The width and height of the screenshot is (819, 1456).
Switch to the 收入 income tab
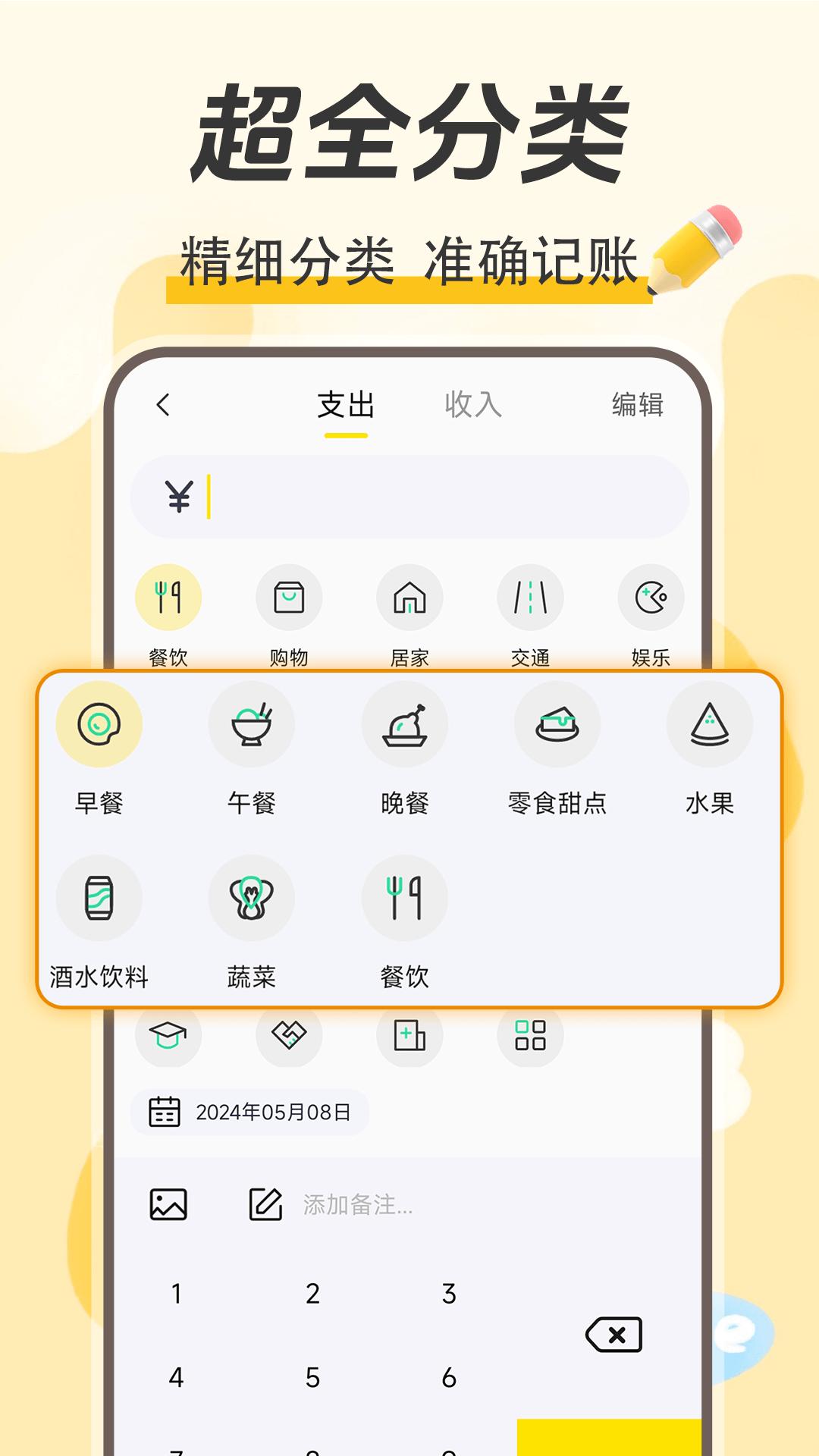[x=474, y=406]
